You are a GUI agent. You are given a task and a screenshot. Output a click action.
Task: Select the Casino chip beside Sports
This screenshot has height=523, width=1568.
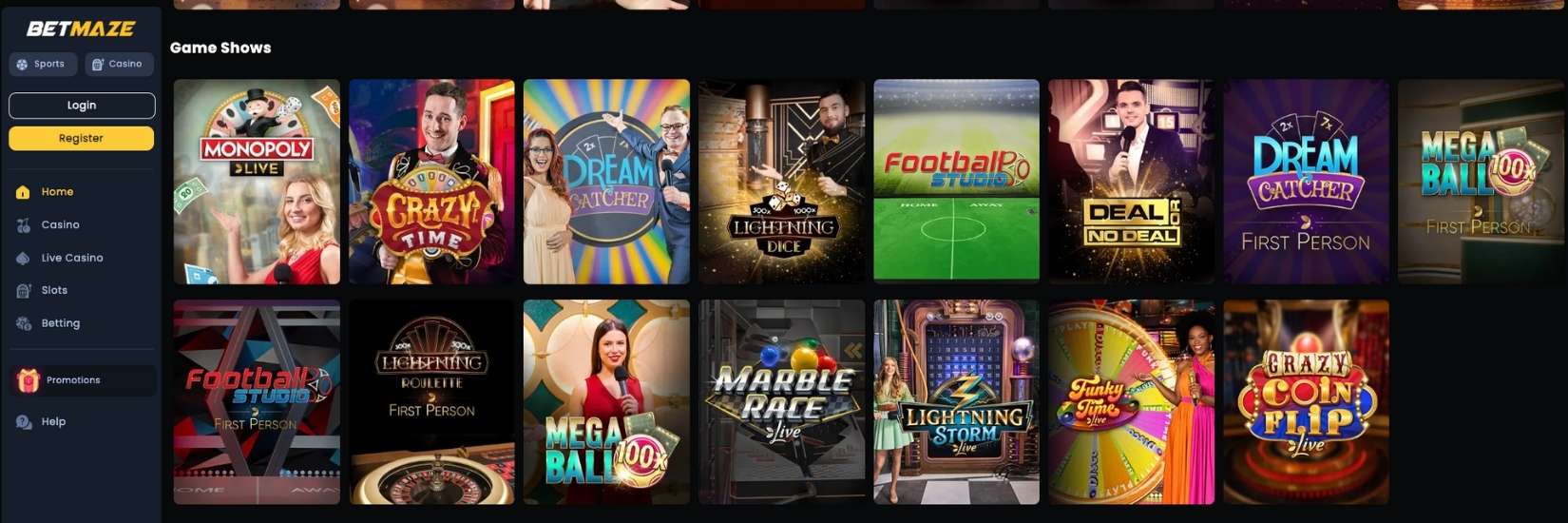coord(119,64)
